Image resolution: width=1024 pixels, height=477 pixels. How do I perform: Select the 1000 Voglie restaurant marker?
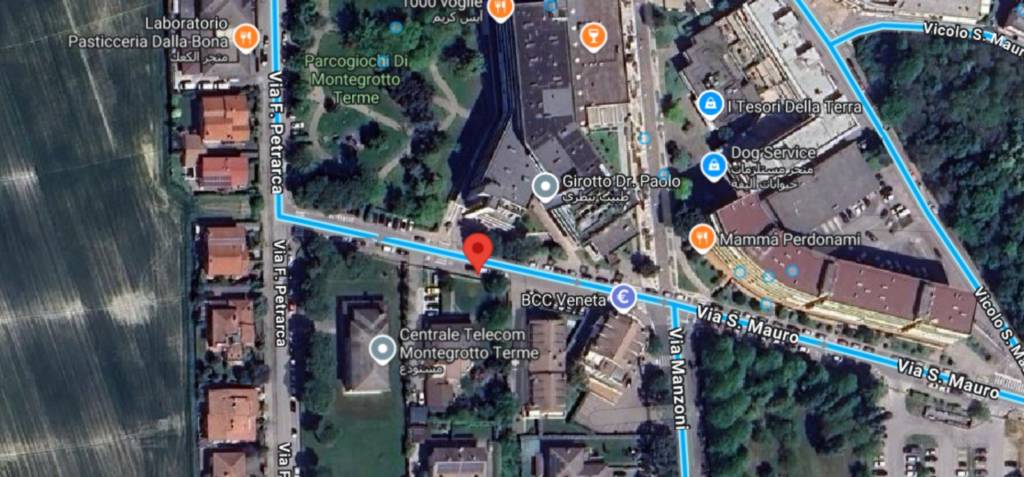(x=500, y=10)
